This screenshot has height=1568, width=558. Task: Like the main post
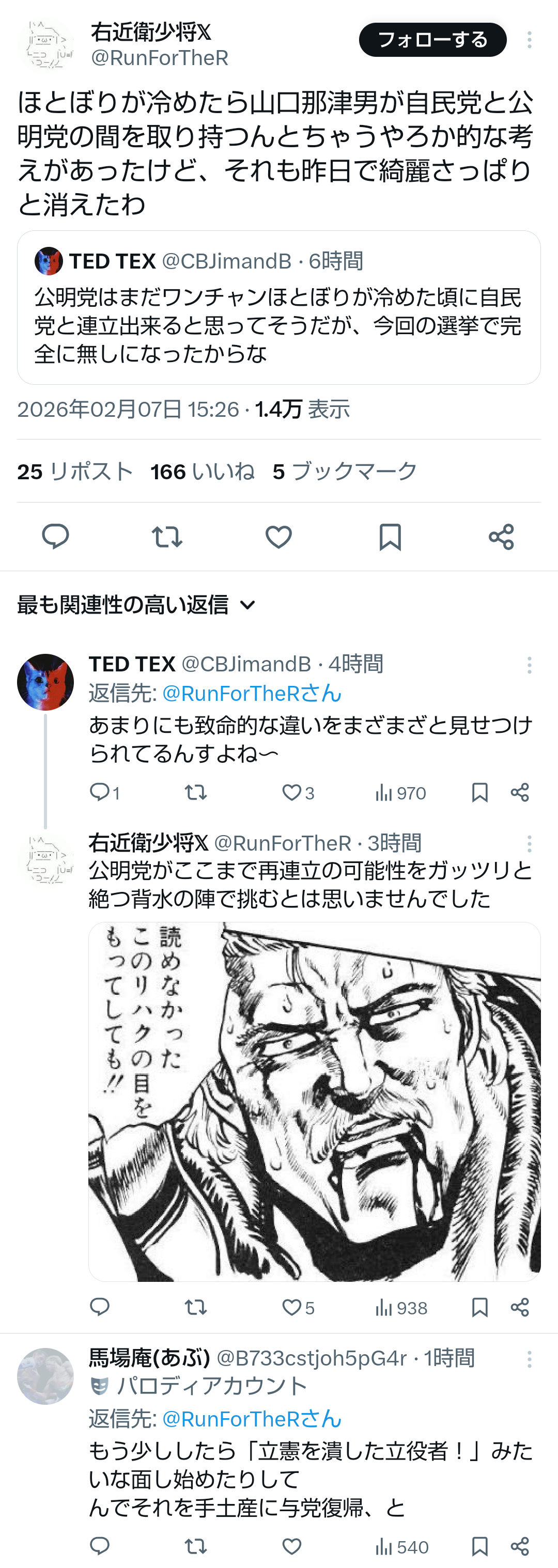coord(278,537)
